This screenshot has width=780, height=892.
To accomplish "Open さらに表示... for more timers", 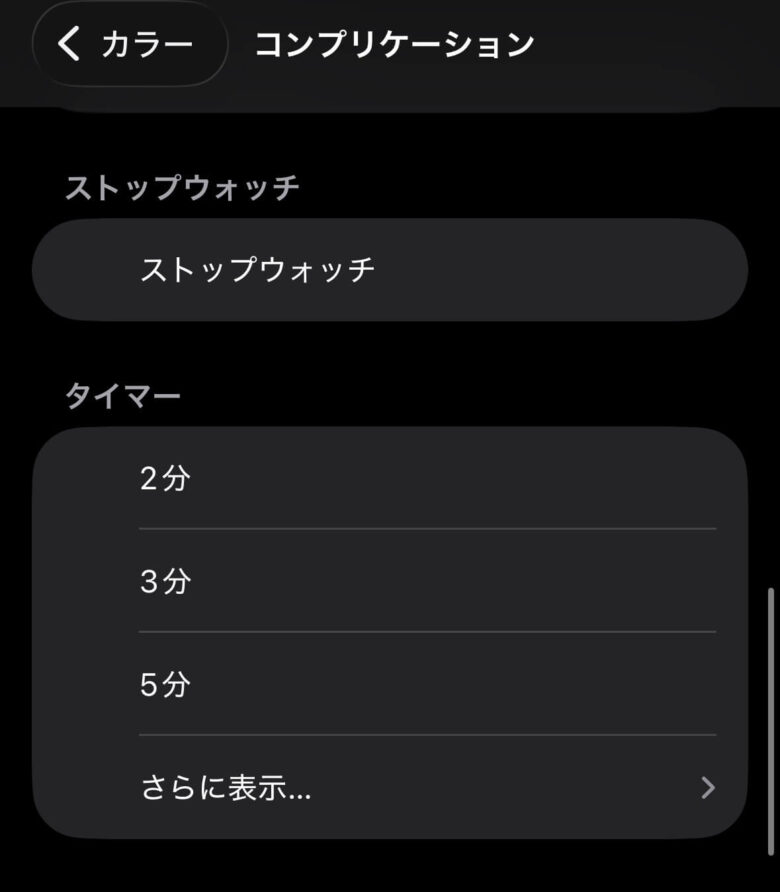I will (388, 788).
